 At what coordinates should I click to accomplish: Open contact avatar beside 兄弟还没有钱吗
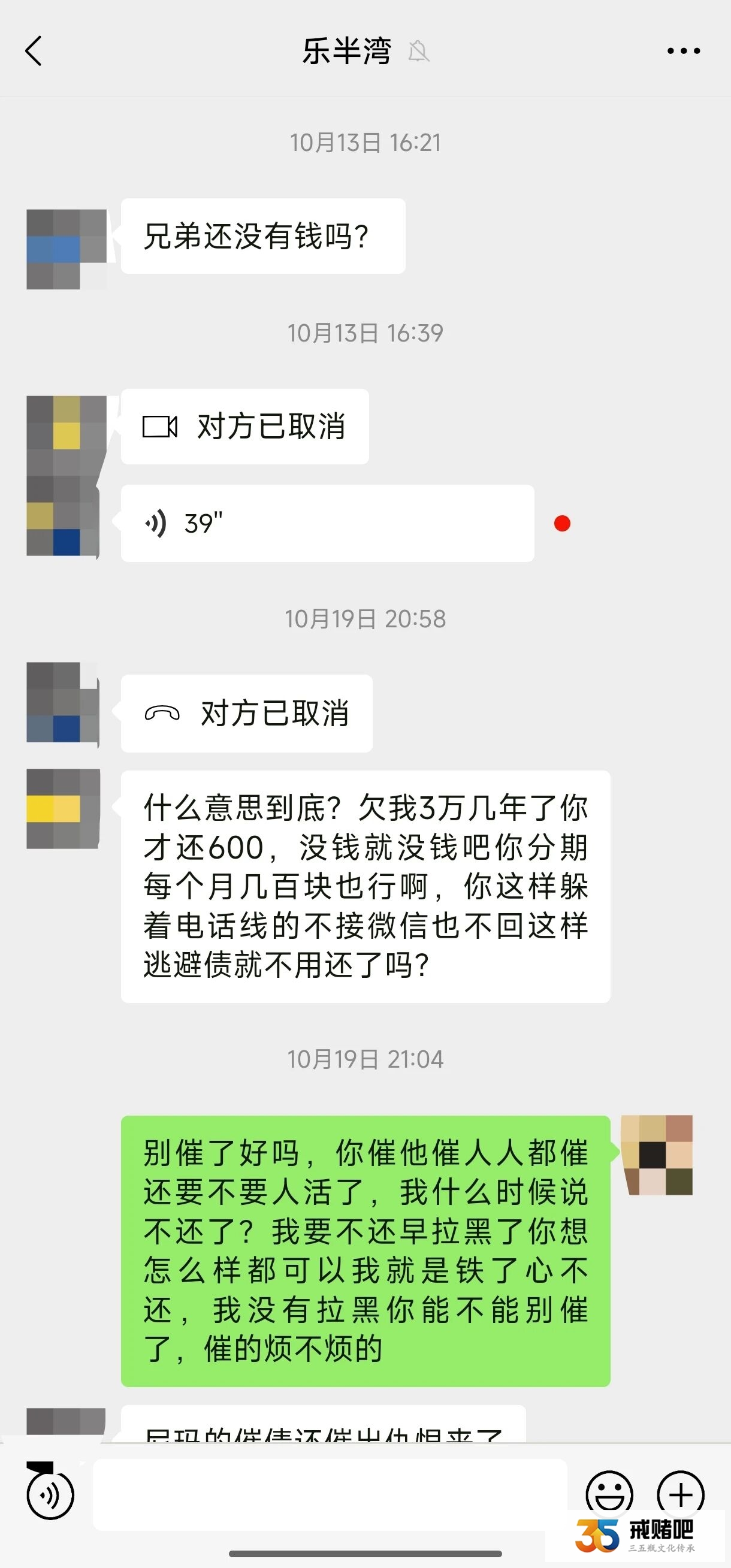(x=66, y=249)
